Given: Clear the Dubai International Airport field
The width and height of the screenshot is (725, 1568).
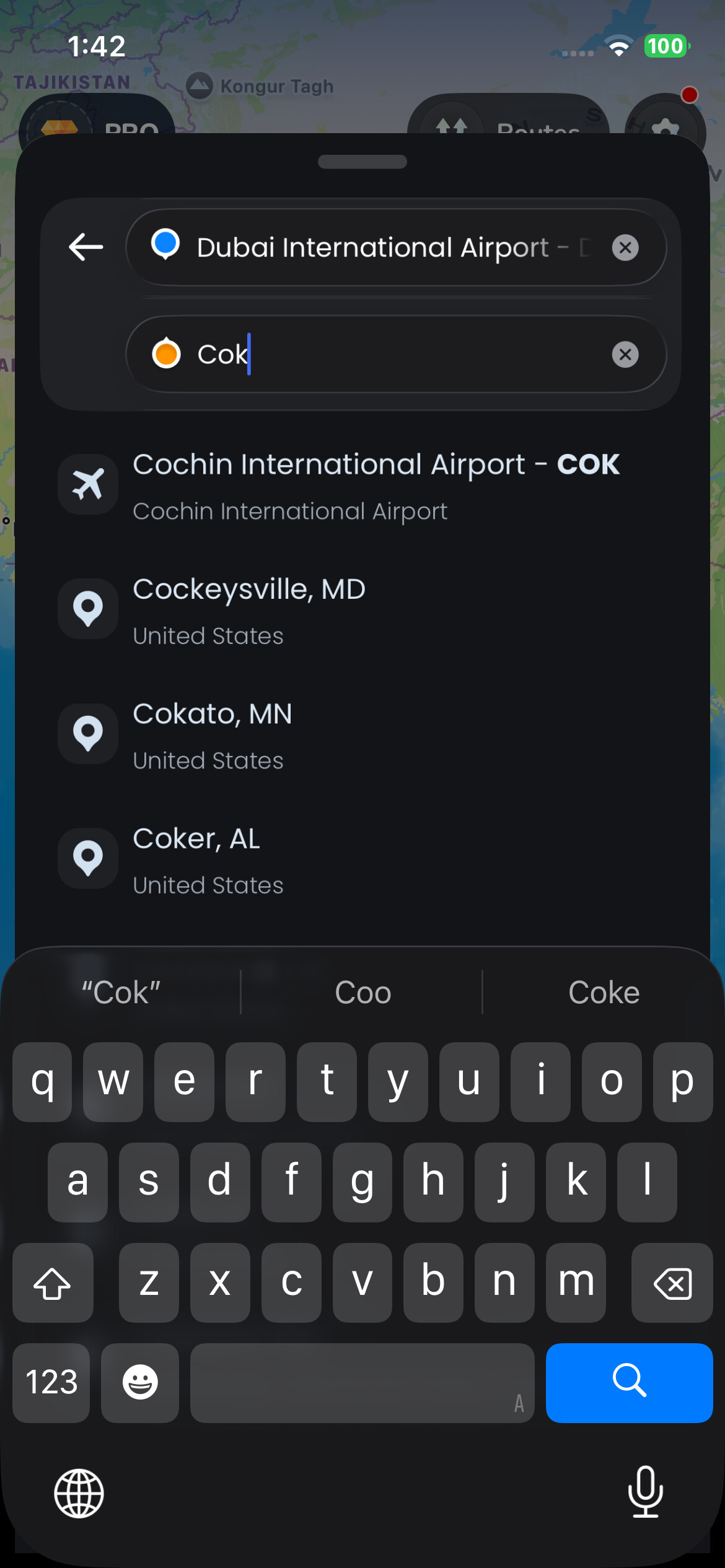Looking at the screenshot, I should pos(625,248).
